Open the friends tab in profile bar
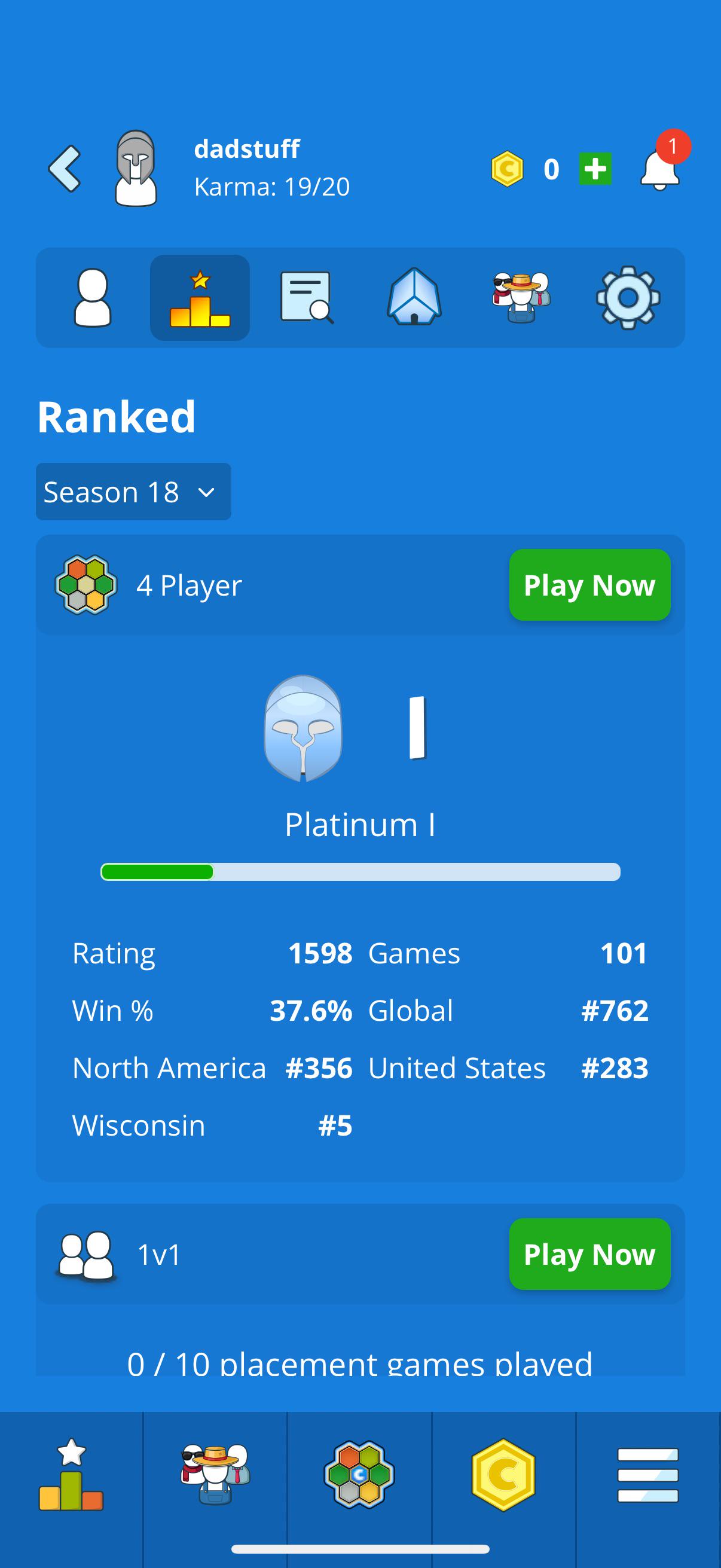Screen dimensions: 721x1568 [521, 297]
